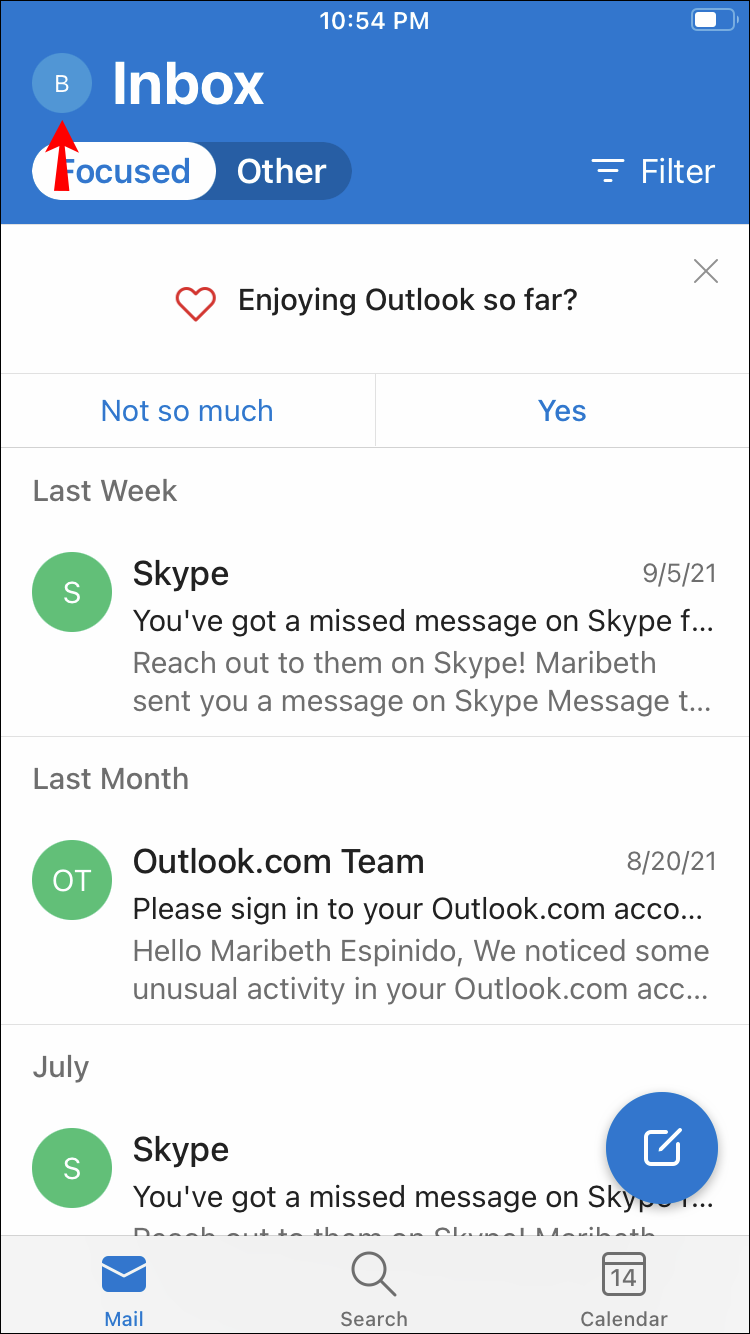Image resolution: width=750 pixels, height=1334 pixels.
Task: Open the account avatar B menu
Action: (x=62, y=83)
